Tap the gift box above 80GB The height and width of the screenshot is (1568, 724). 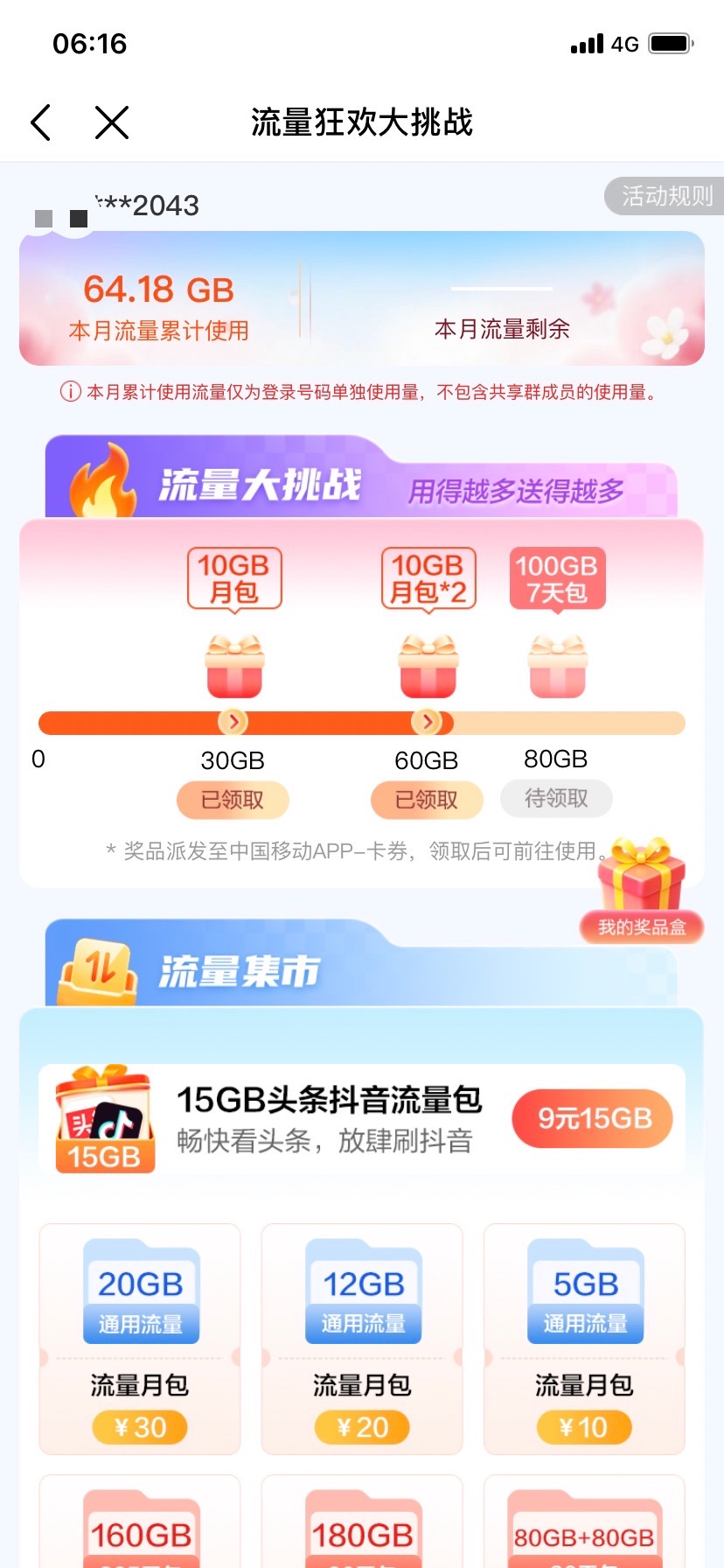point(557,667)
